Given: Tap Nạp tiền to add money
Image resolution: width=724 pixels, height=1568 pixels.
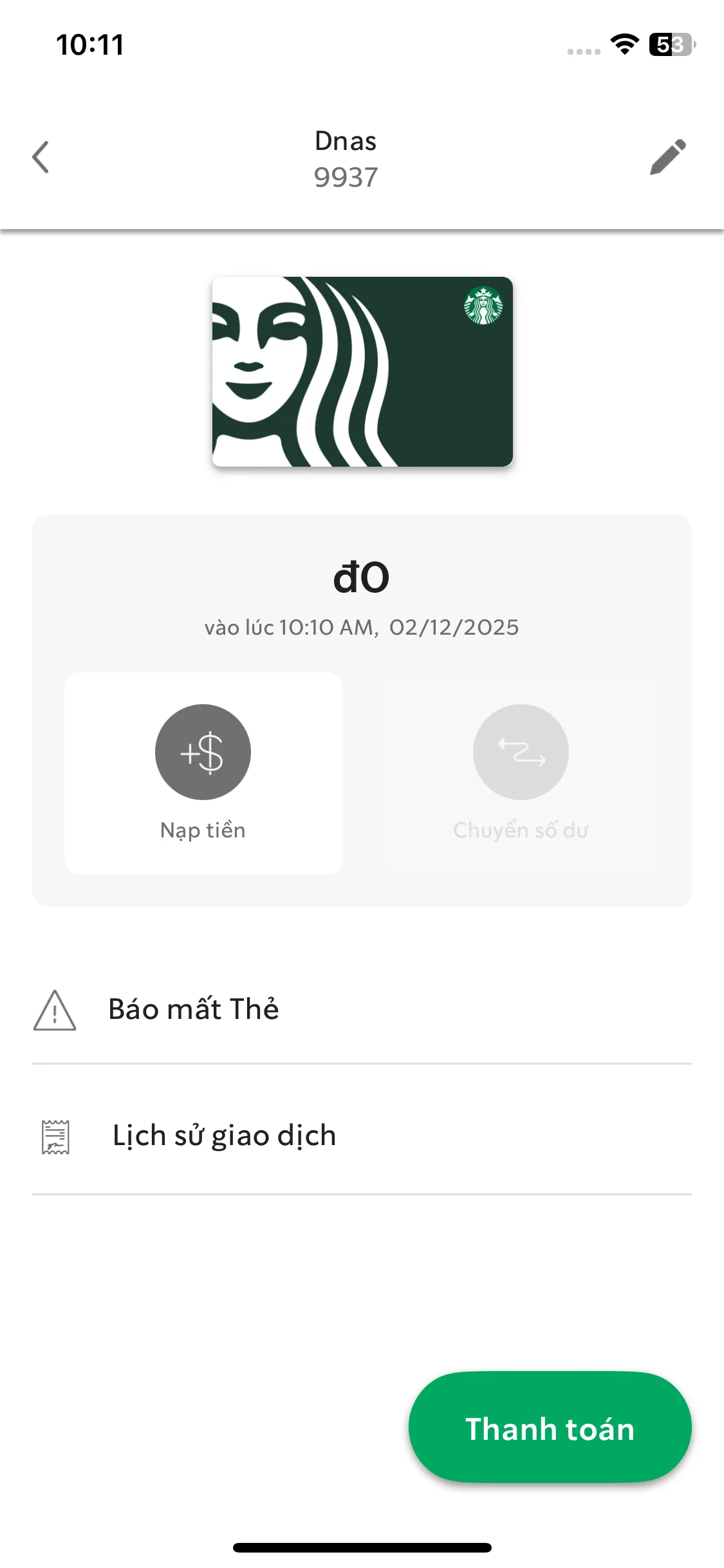Looking at the screenshot, I should coord(203,772).
